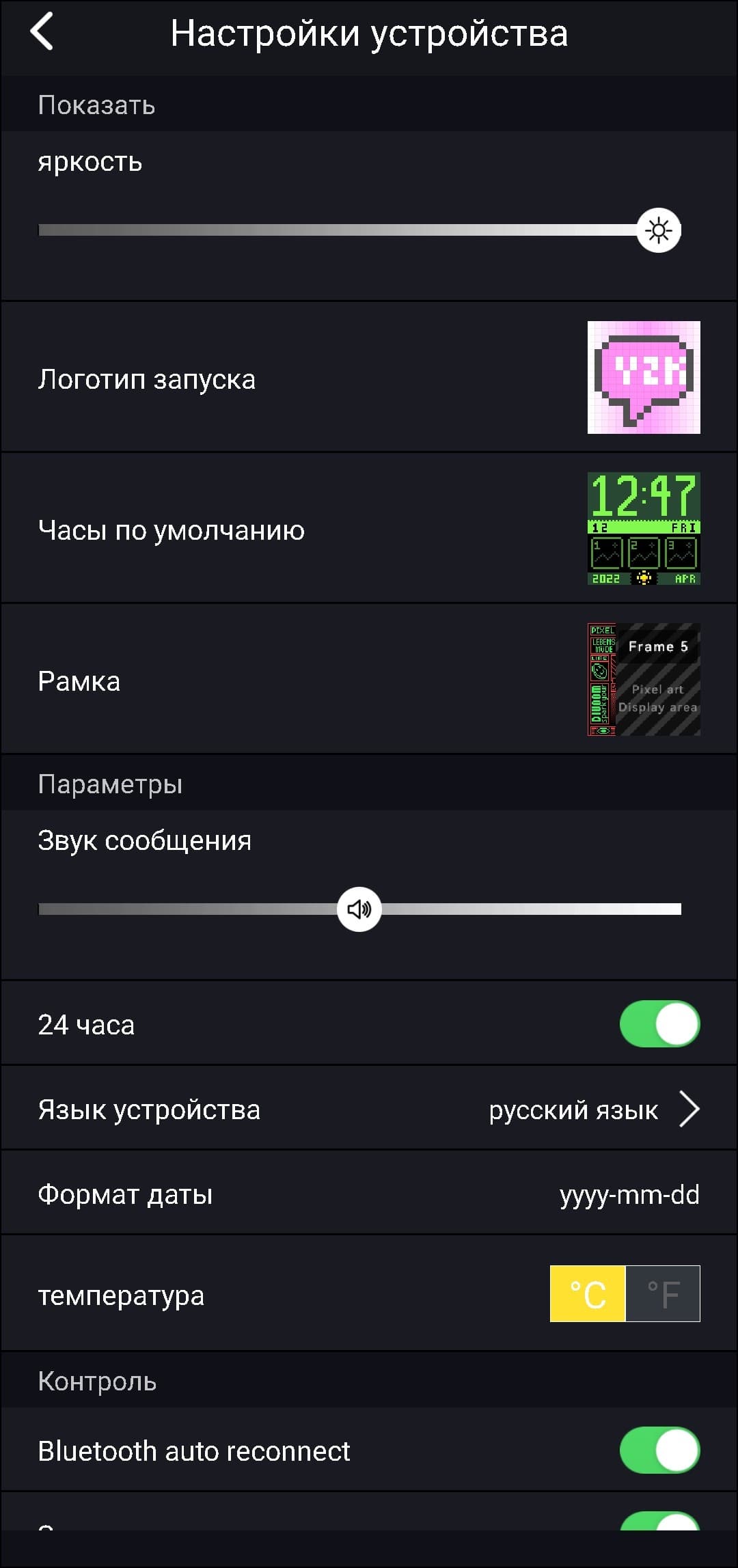Open the Логотип запуска setting

click(369, 378)
